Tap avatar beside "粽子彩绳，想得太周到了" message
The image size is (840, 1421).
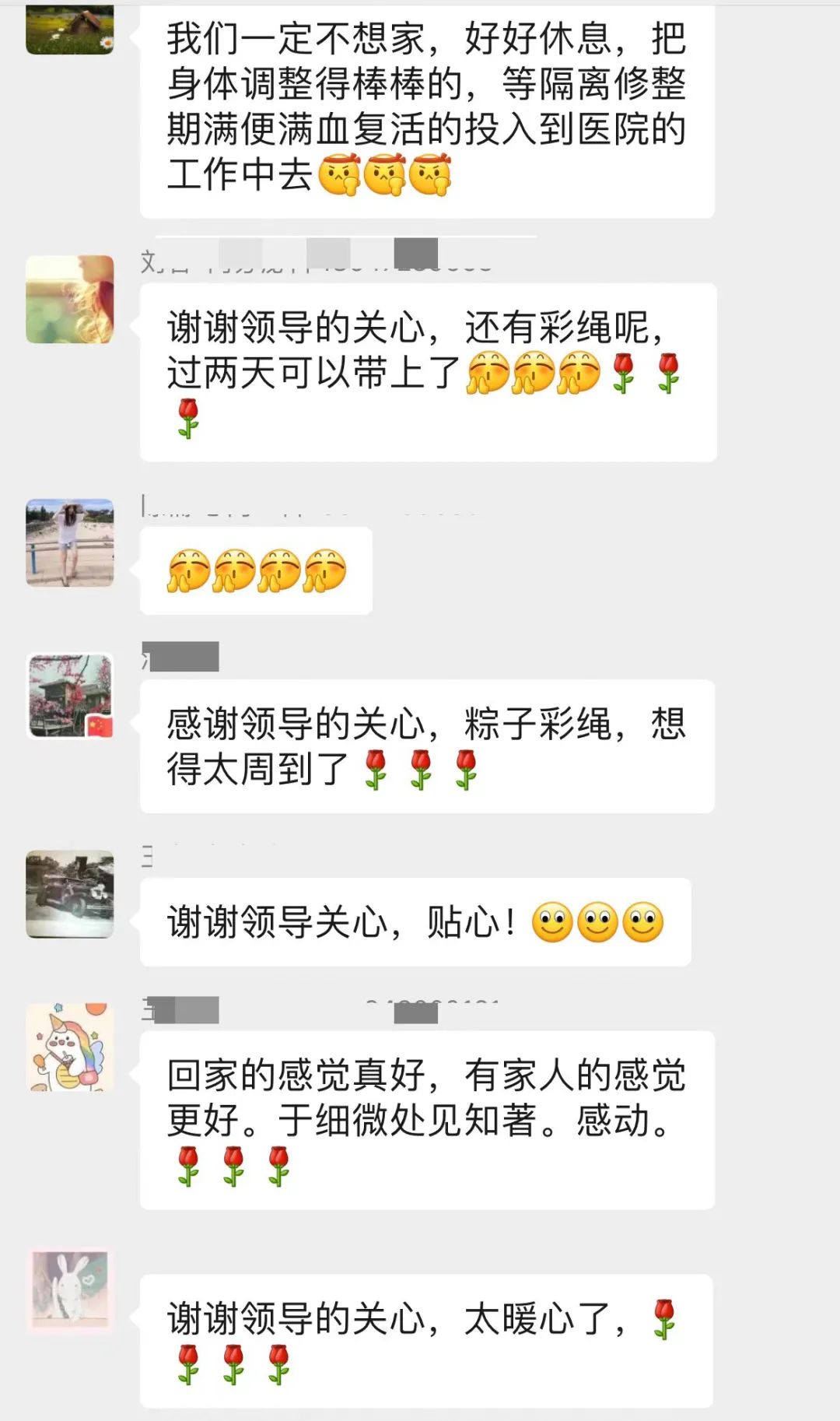coord(70,696)
